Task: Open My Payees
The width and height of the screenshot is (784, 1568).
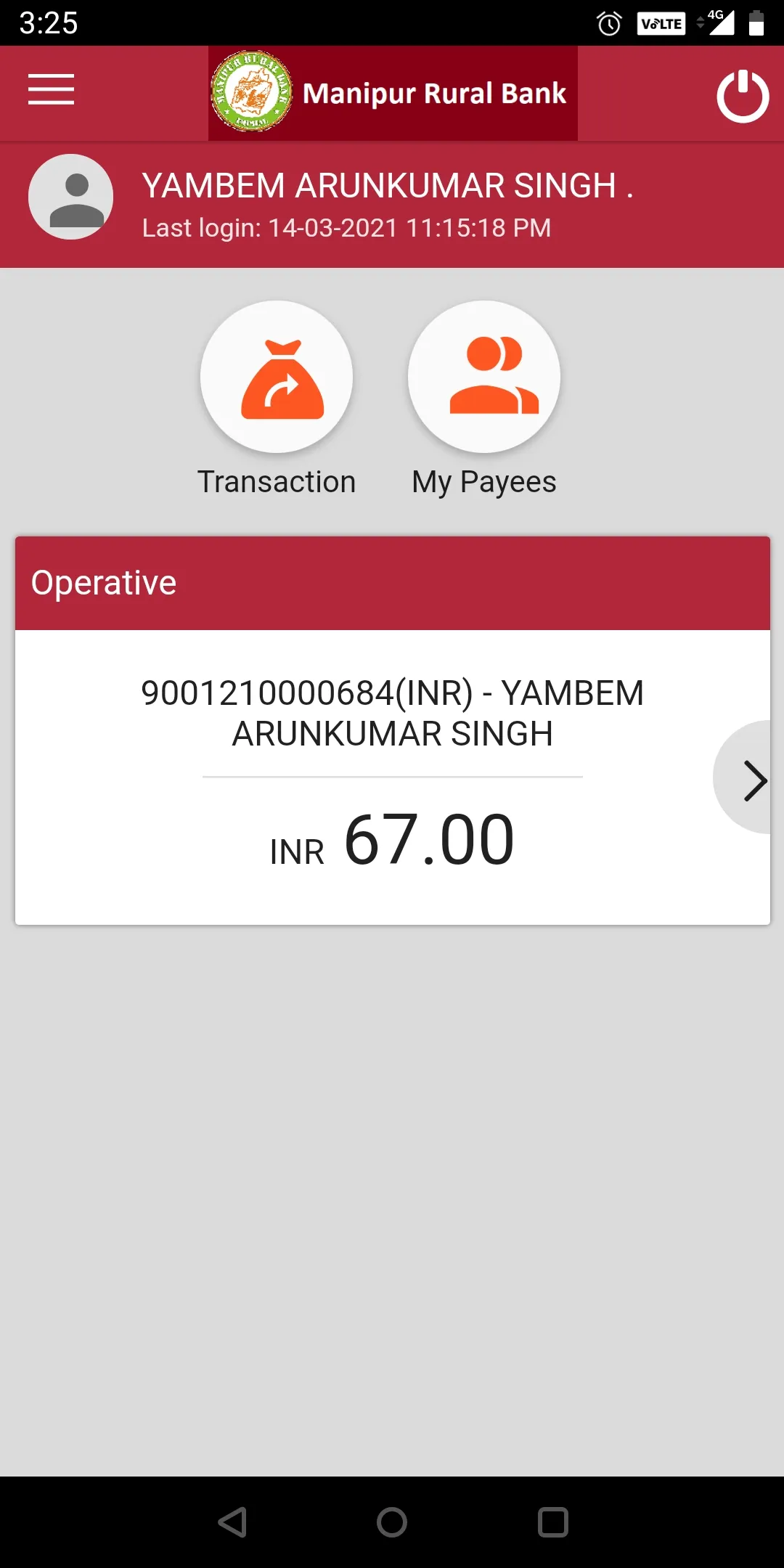Action: click(x=484, y=377)
